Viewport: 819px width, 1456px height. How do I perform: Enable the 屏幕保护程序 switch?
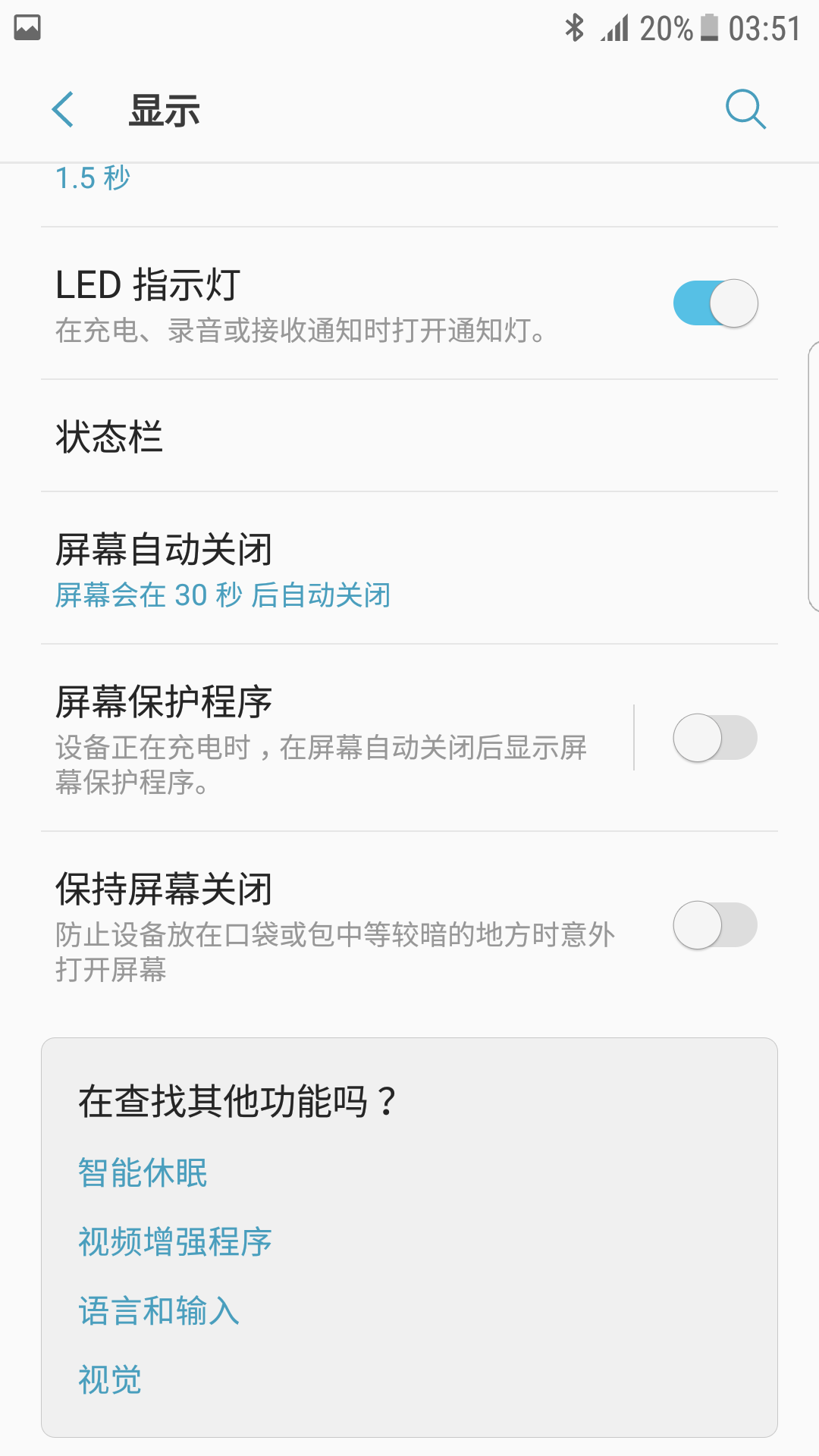click(715, 738)
